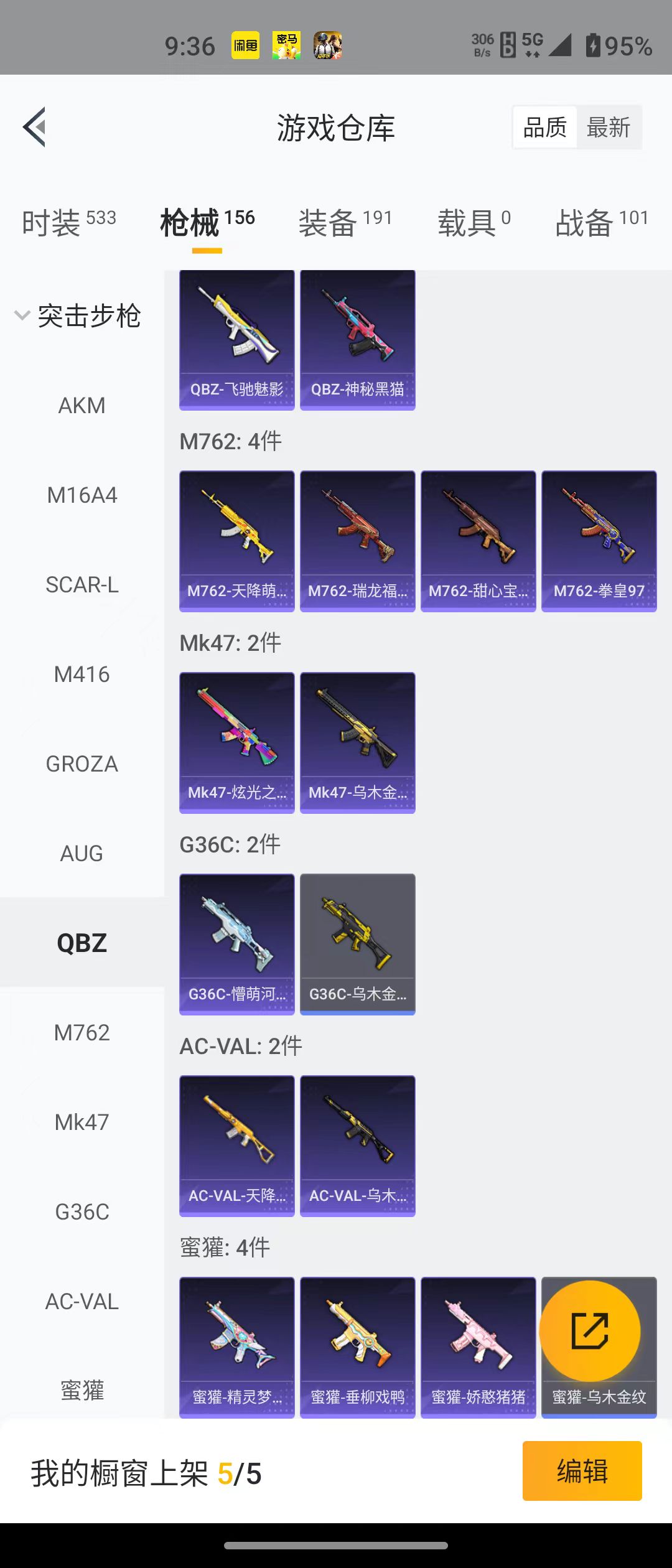Sort items by 最新
This screenshot has height=1568, width=672.
[609, 128]
